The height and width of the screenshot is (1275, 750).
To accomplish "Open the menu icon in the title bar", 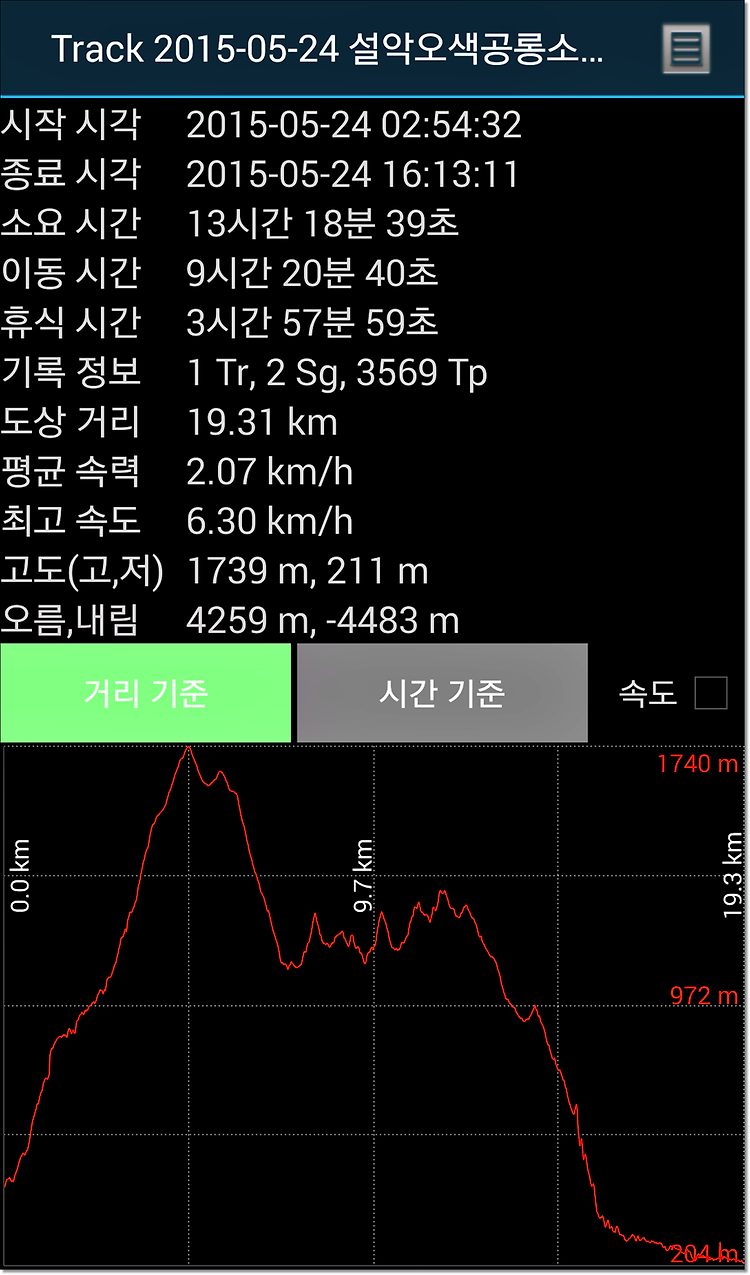I will (x=686, y=48).
